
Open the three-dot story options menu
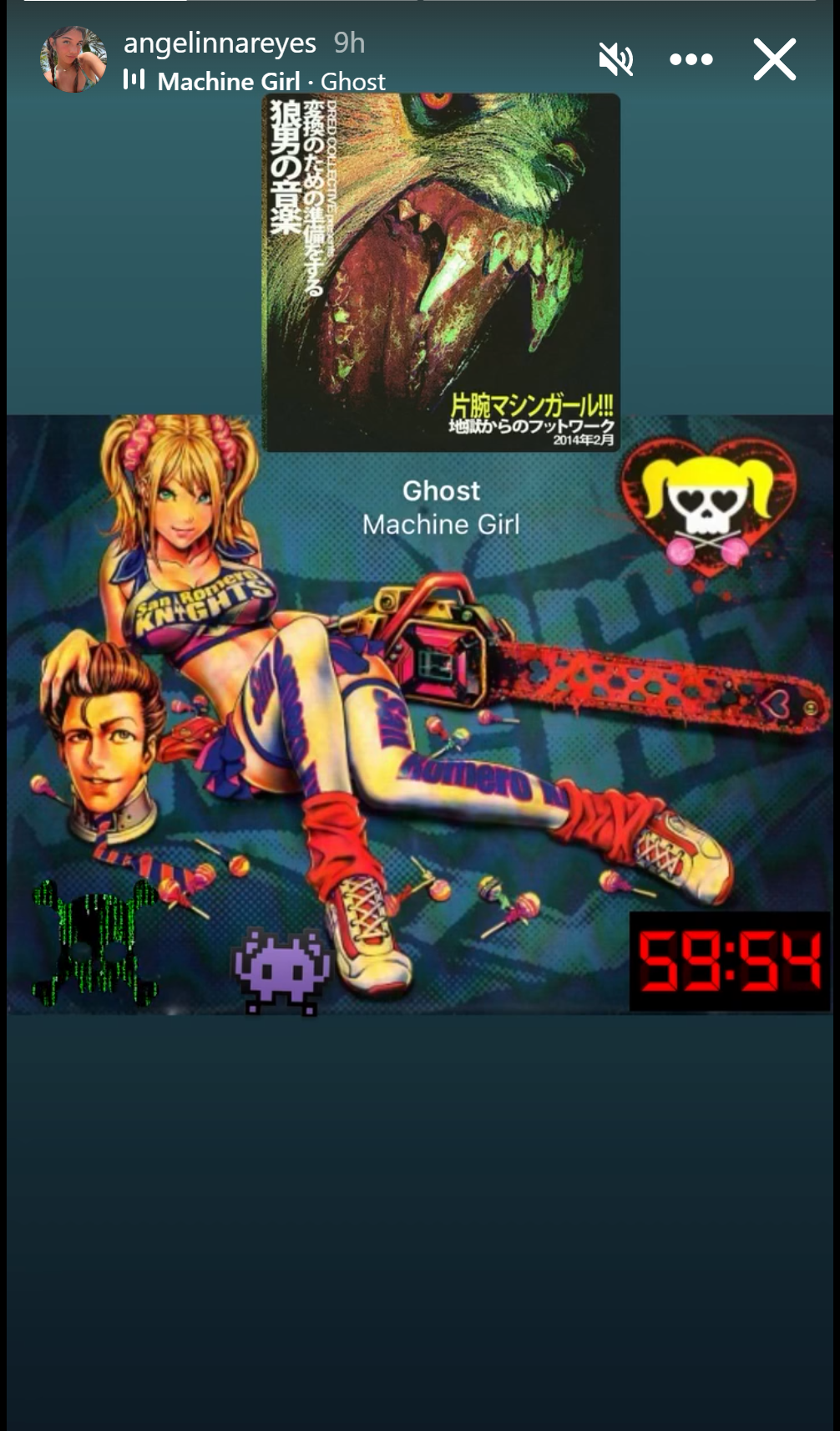tap(691, 59)
